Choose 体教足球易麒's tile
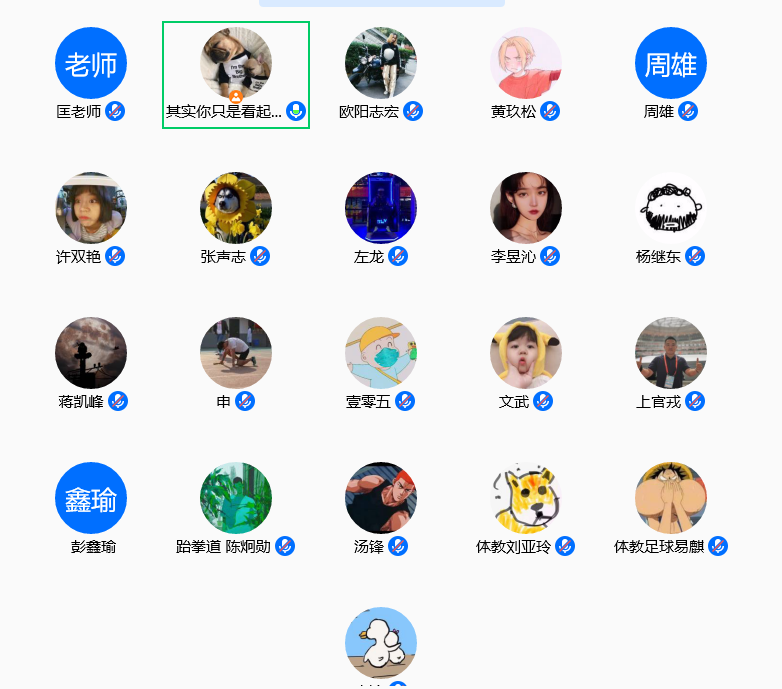782x689 pixels. (671, 498)
